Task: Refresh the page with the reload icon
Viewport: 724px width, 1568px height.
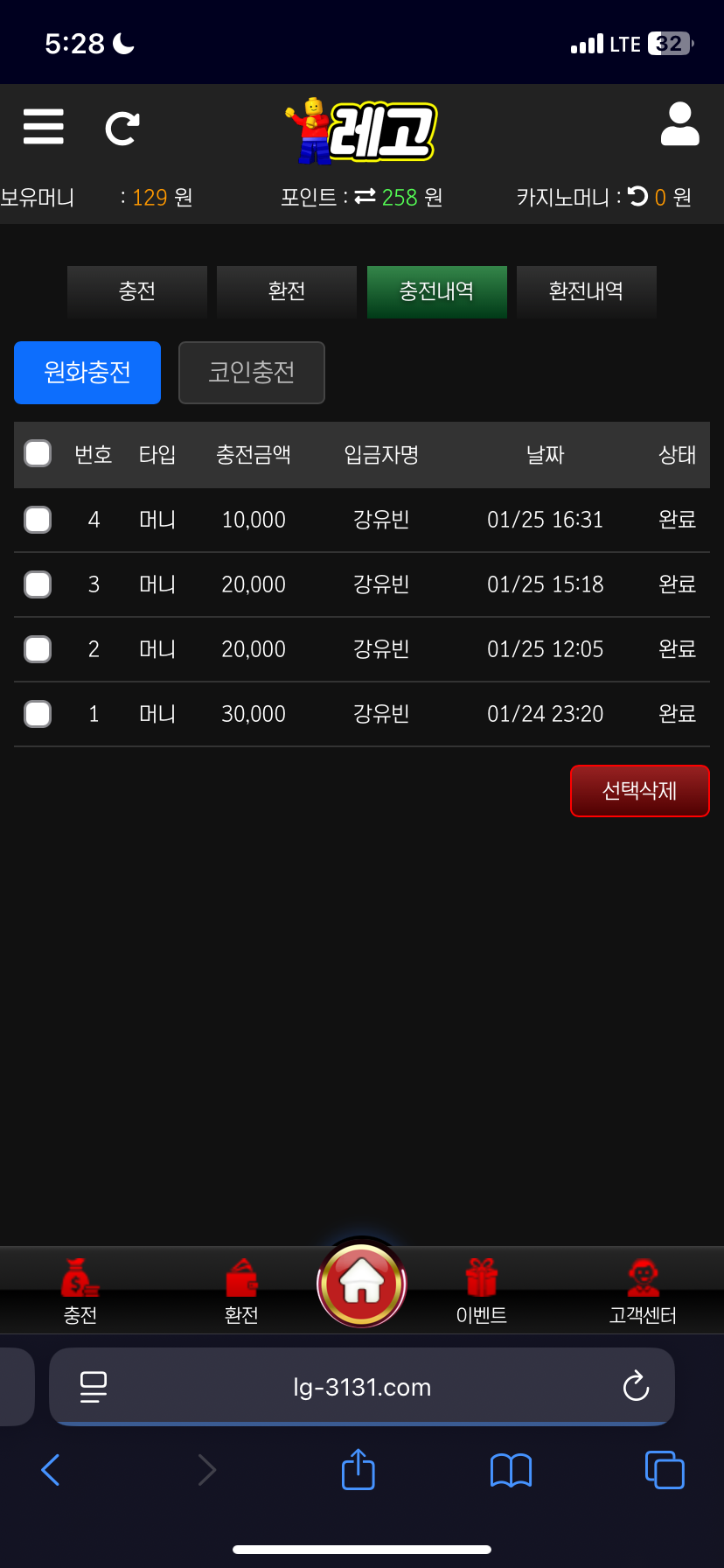Action: pos(122,129)
